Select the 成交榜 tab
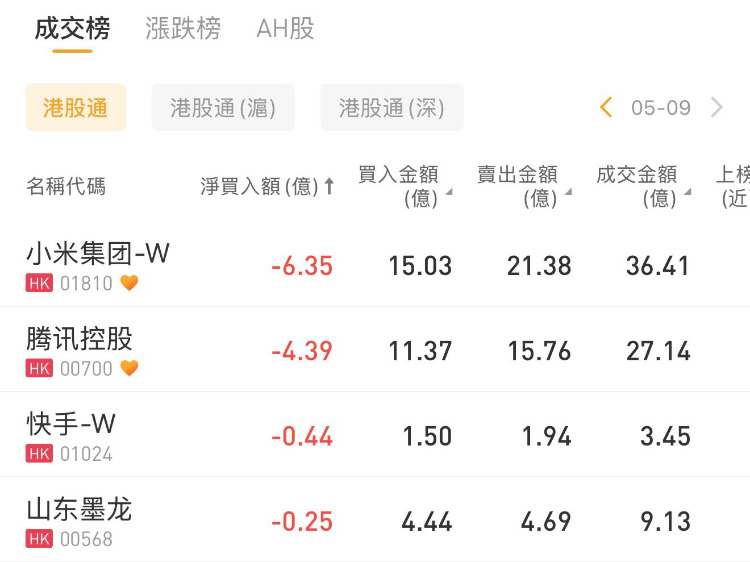 pyautogui.click(x=72, y=28)
